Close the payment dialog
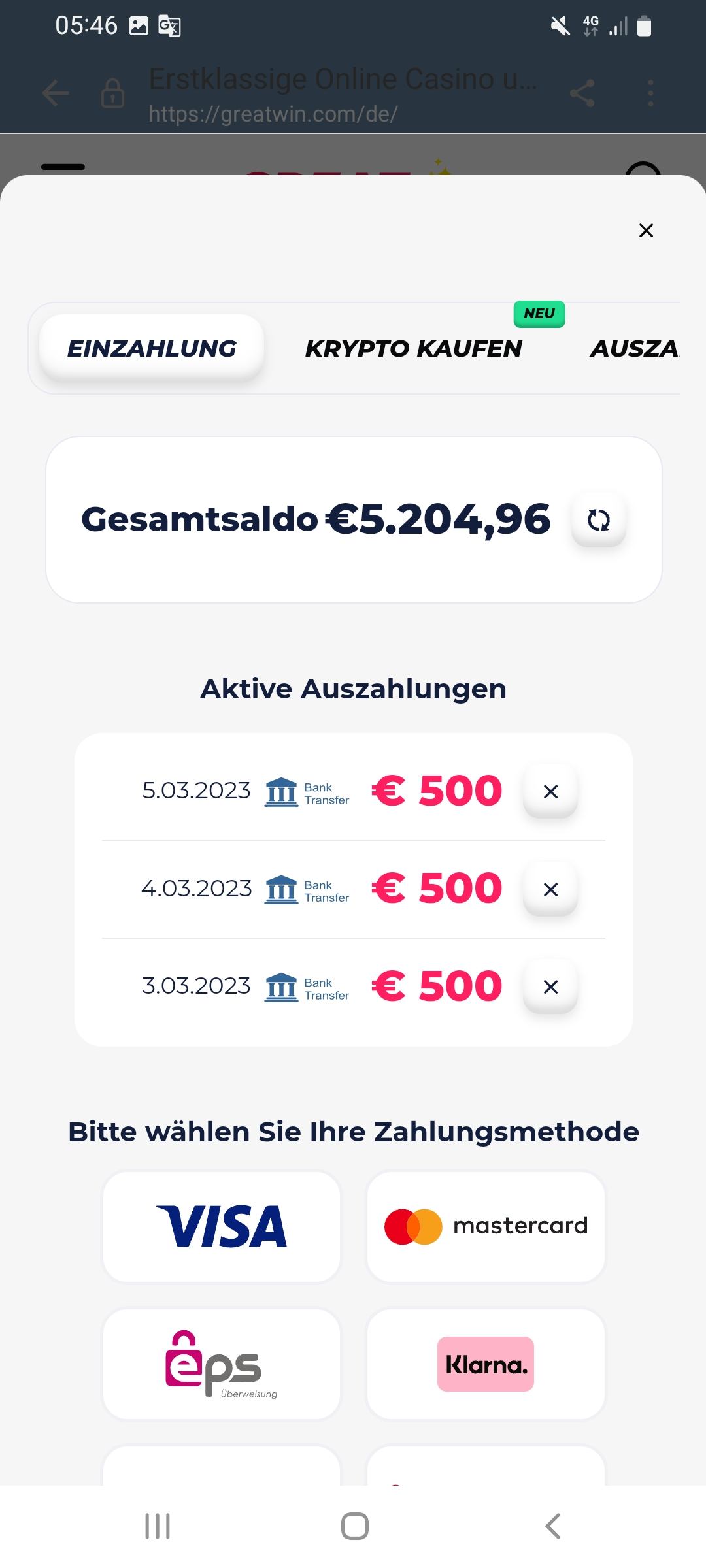This screenshot has width=706, height=1568. click(x=646, y=231)
